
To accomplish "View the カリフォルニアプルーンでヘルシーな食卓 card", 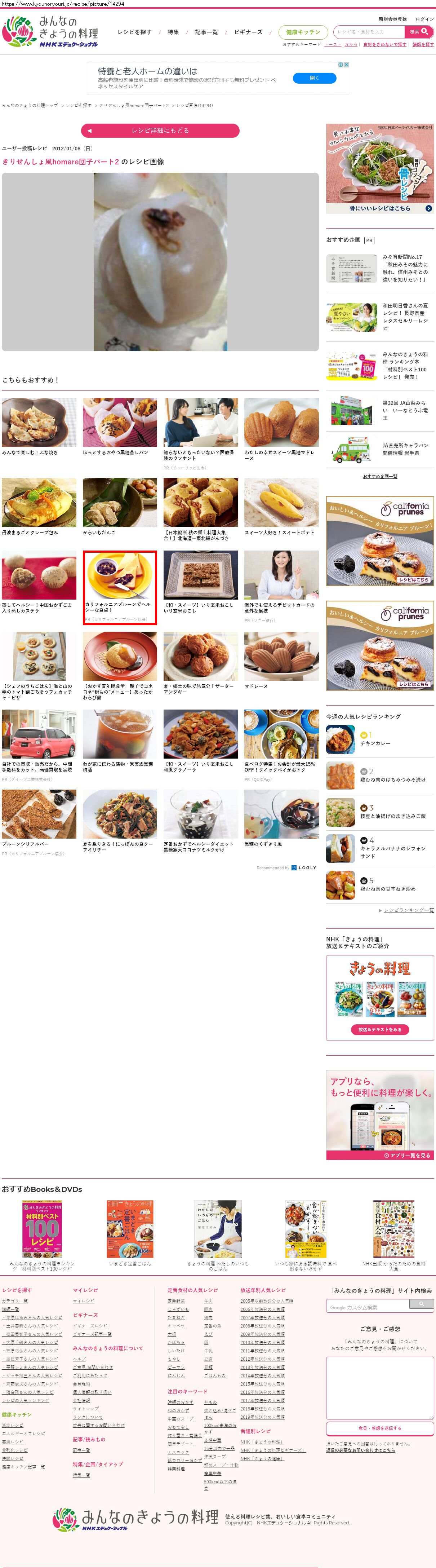I will click(119, 587).
